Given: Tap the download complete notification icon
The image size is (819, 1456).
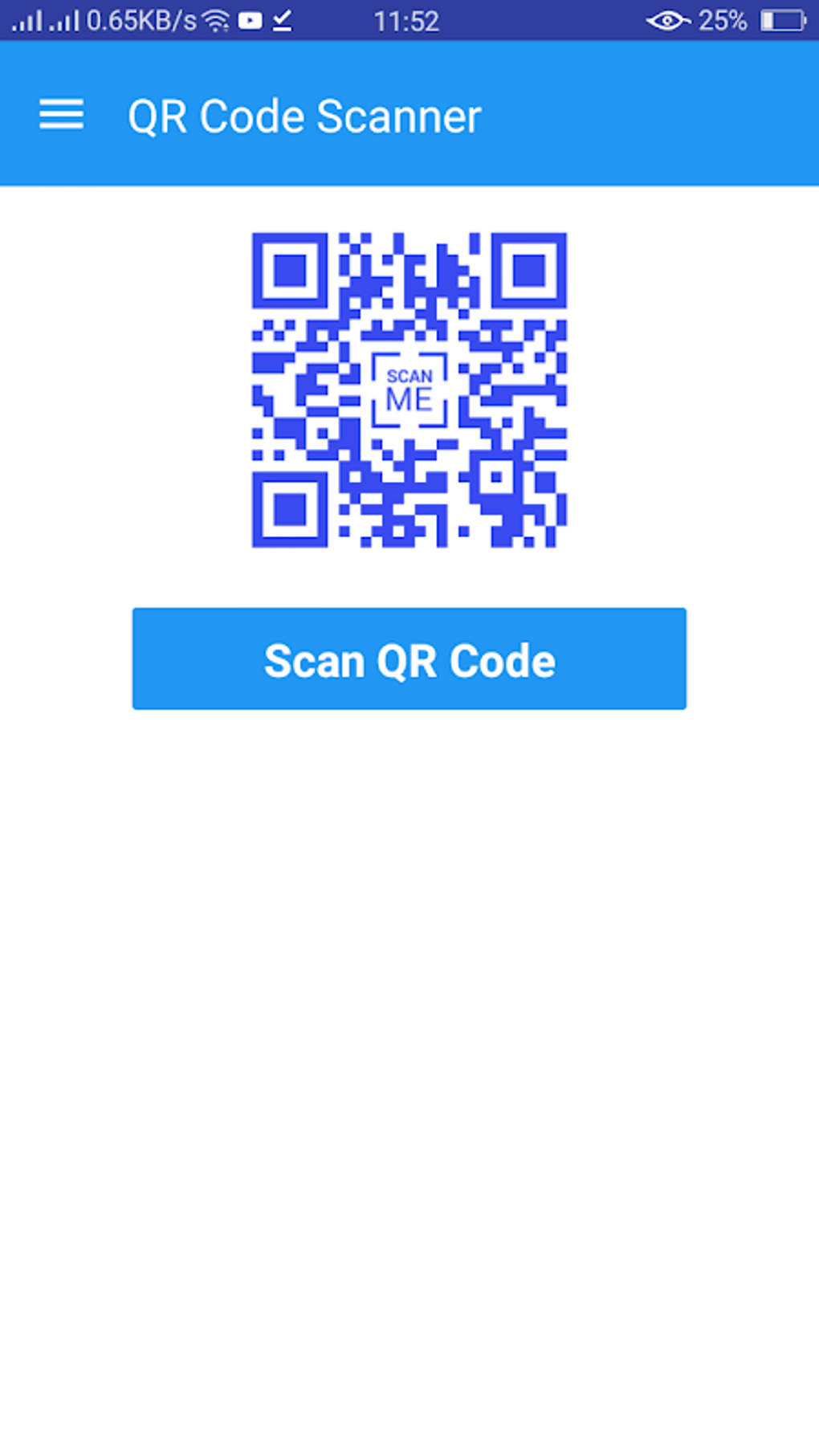Looking at the screenshot, I should 281,20.
